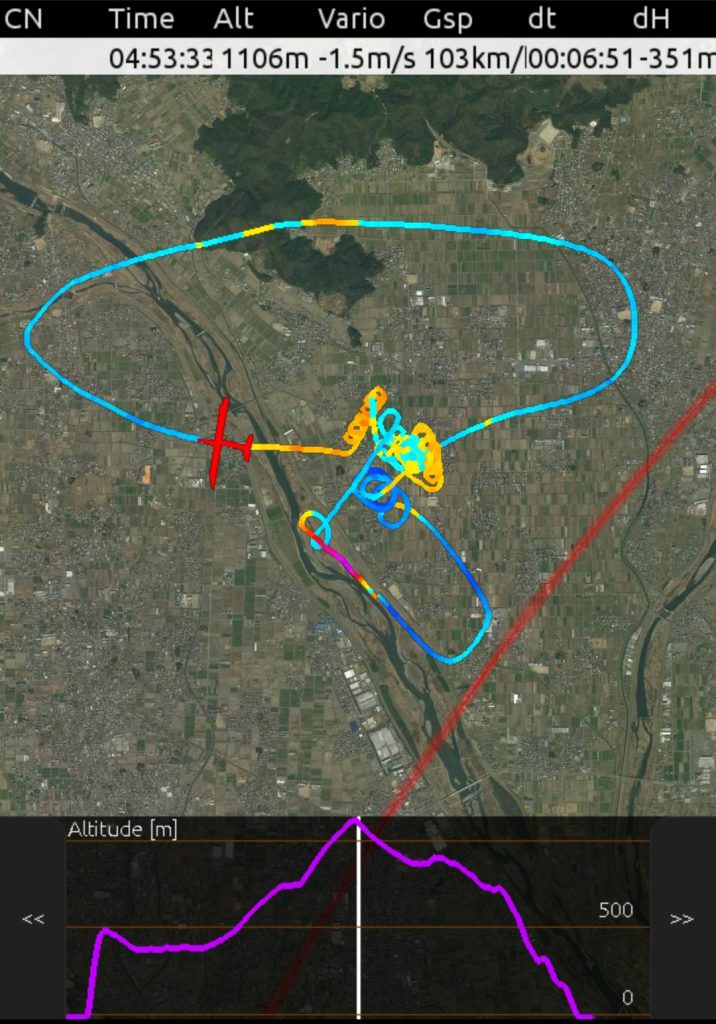This screenshot has height=1024, width=716.
Task: Step the flight replay forward with >>
Action: pos(682,919)
